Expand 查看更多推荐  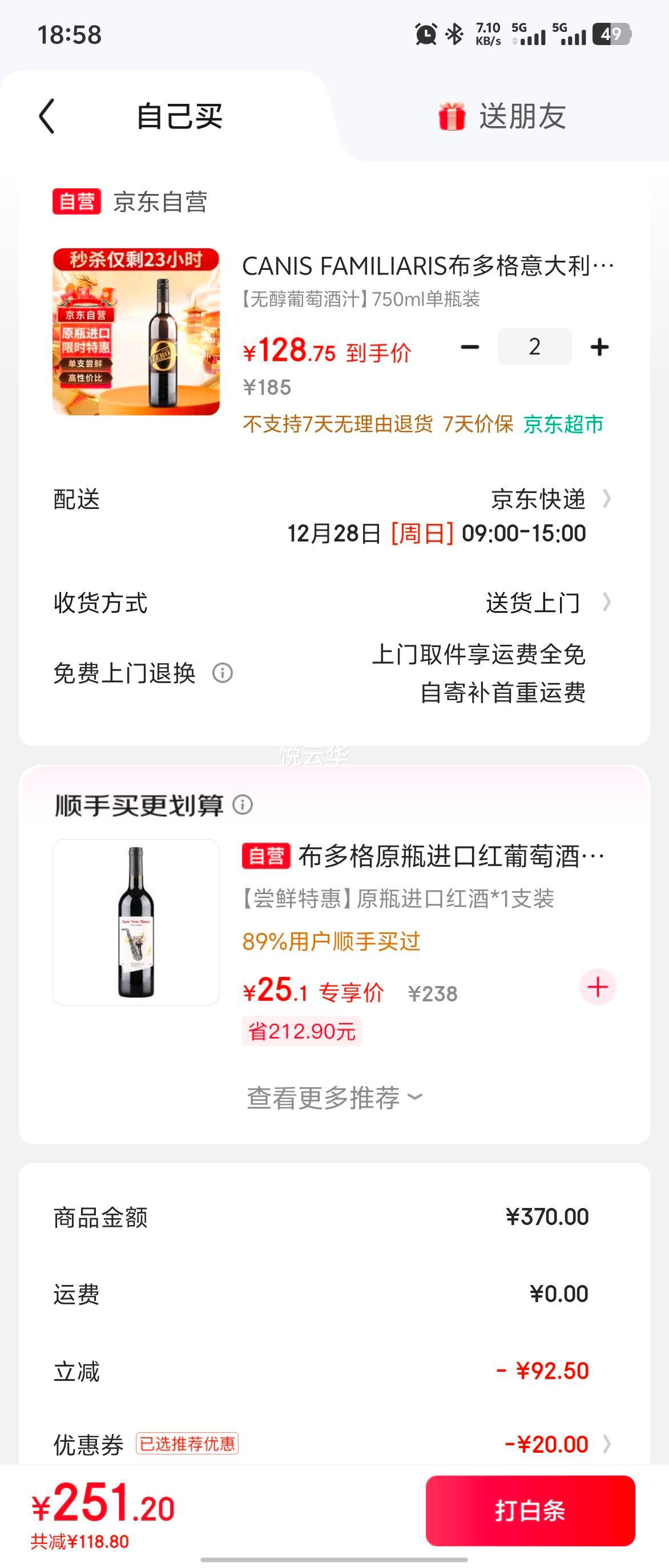pyautogui.click(x=334, y=1097)
